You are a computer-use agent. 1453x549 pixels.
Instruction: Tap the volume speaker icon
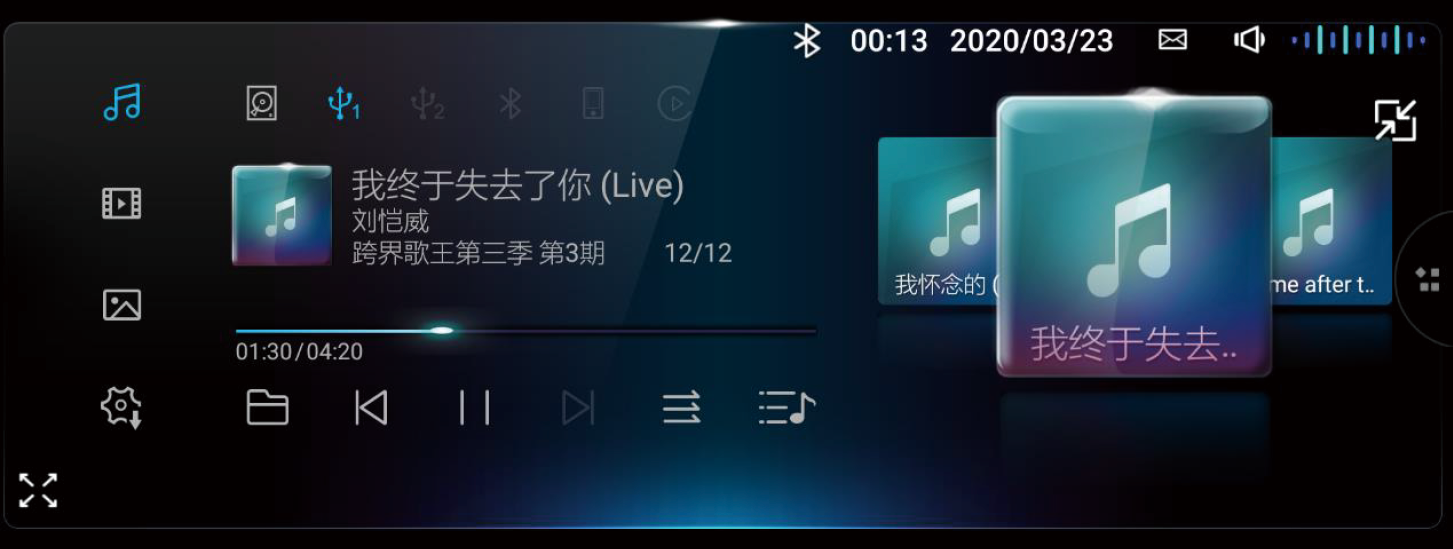[1249, 40]
